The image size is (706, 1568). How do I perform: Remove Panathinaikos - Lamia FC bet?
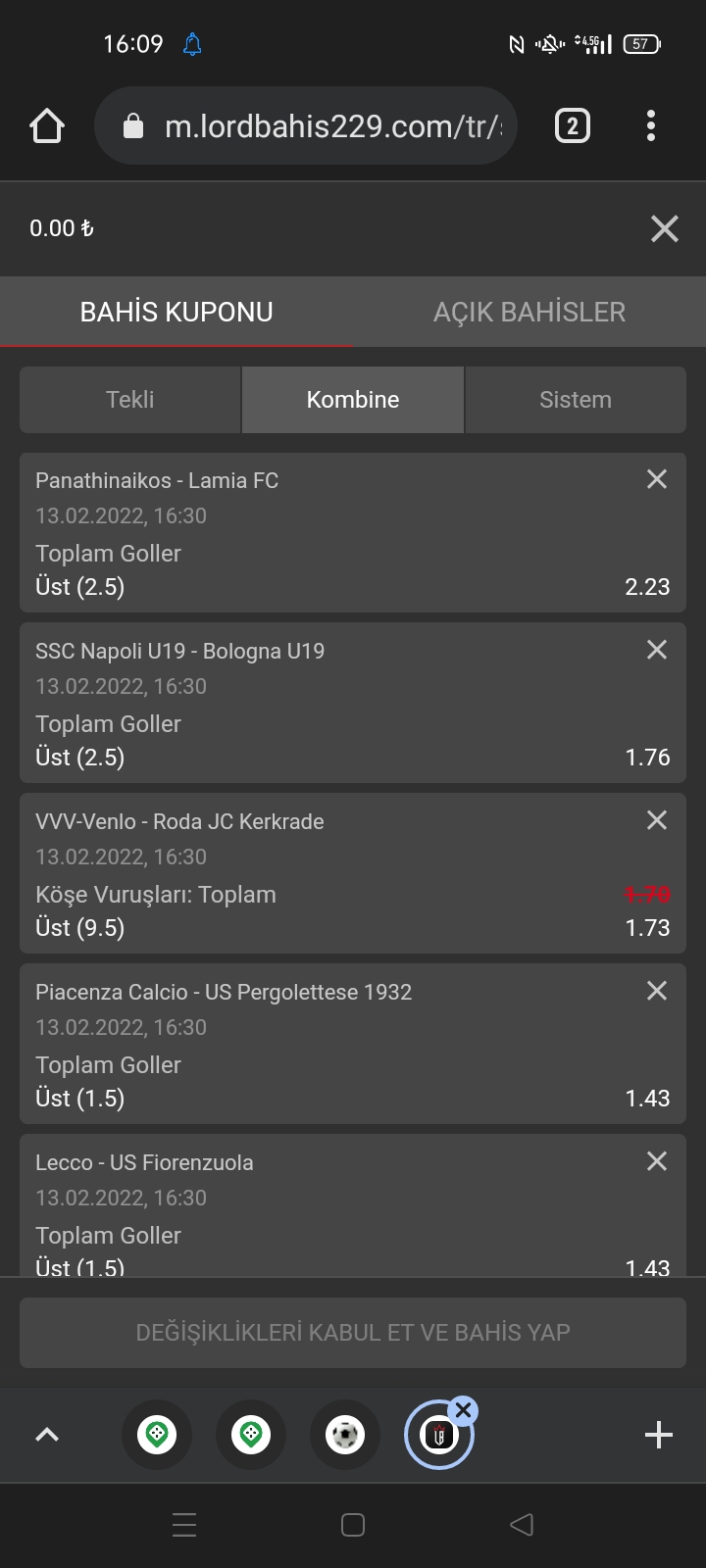click(x=657, y=479)
